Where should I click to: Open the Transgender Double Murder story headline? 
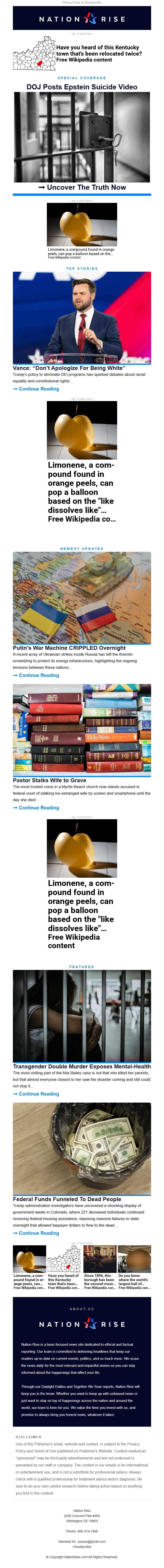point(82,1067)
